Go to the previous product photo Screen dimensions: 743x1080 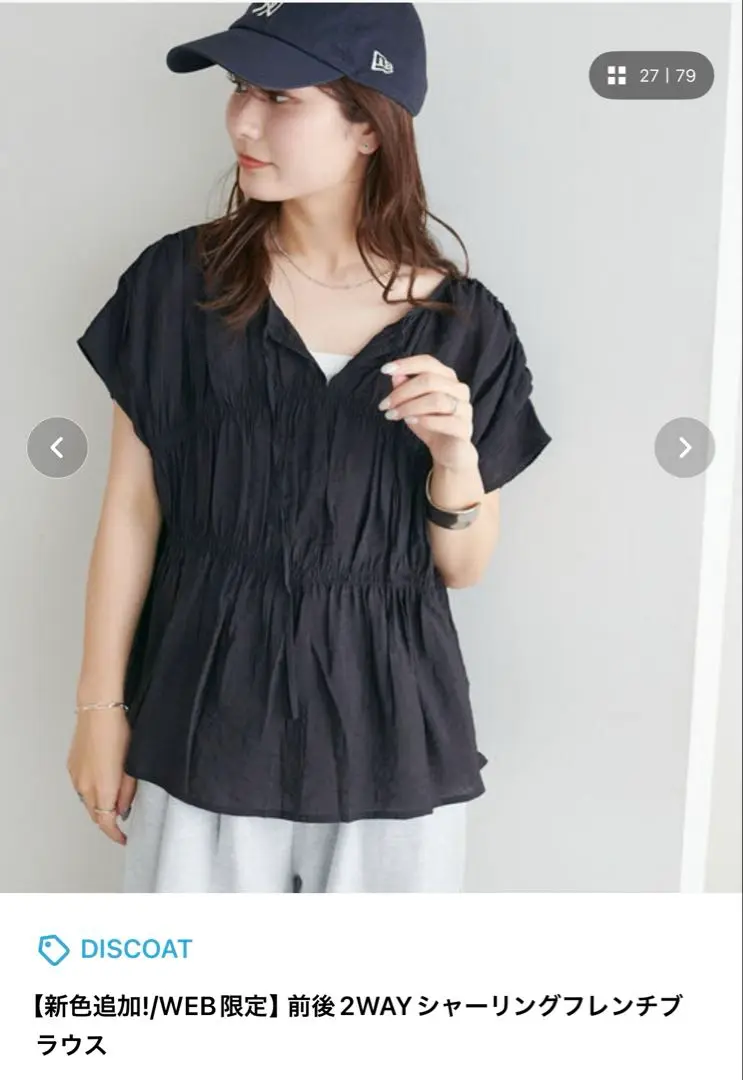pyautogui.click(x=57, y=447)
